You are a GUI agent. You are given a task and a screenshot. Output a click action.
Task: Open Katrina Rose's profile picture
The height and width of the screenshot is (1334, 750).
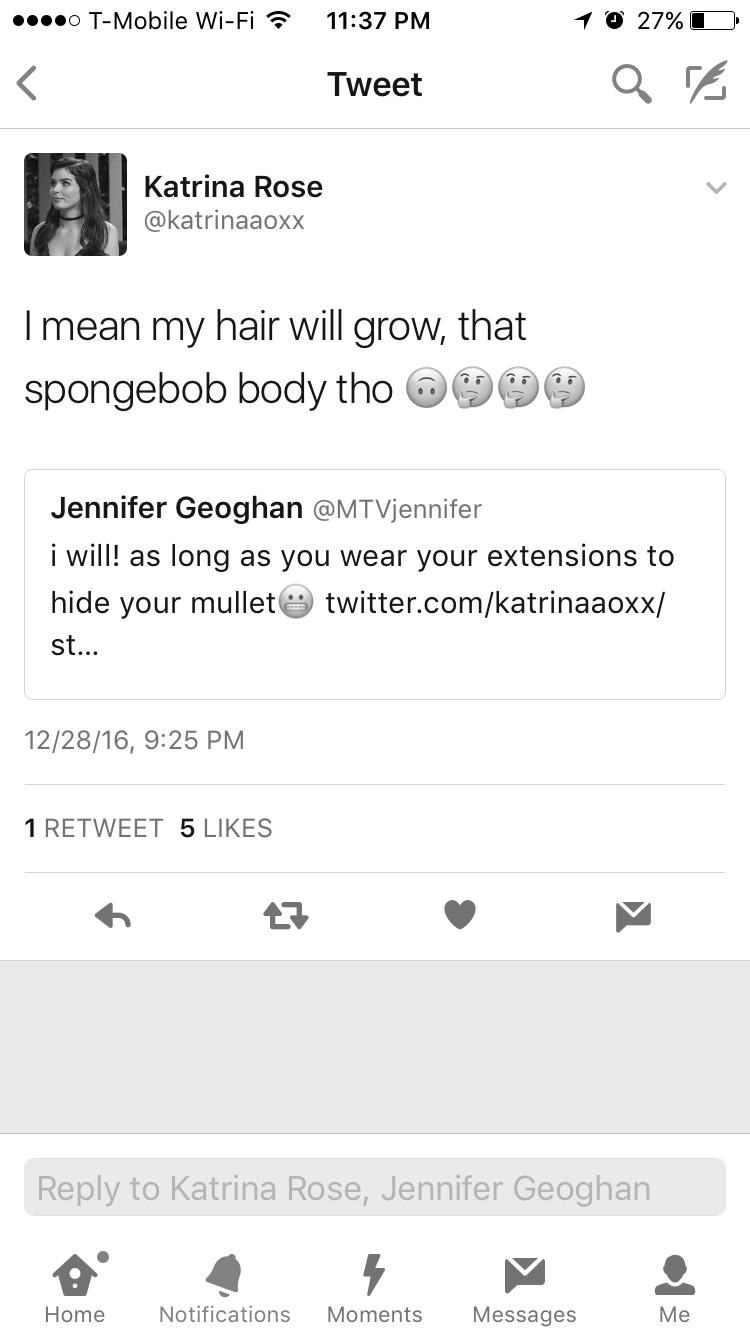pyautogui.click(x=75, y=204)
